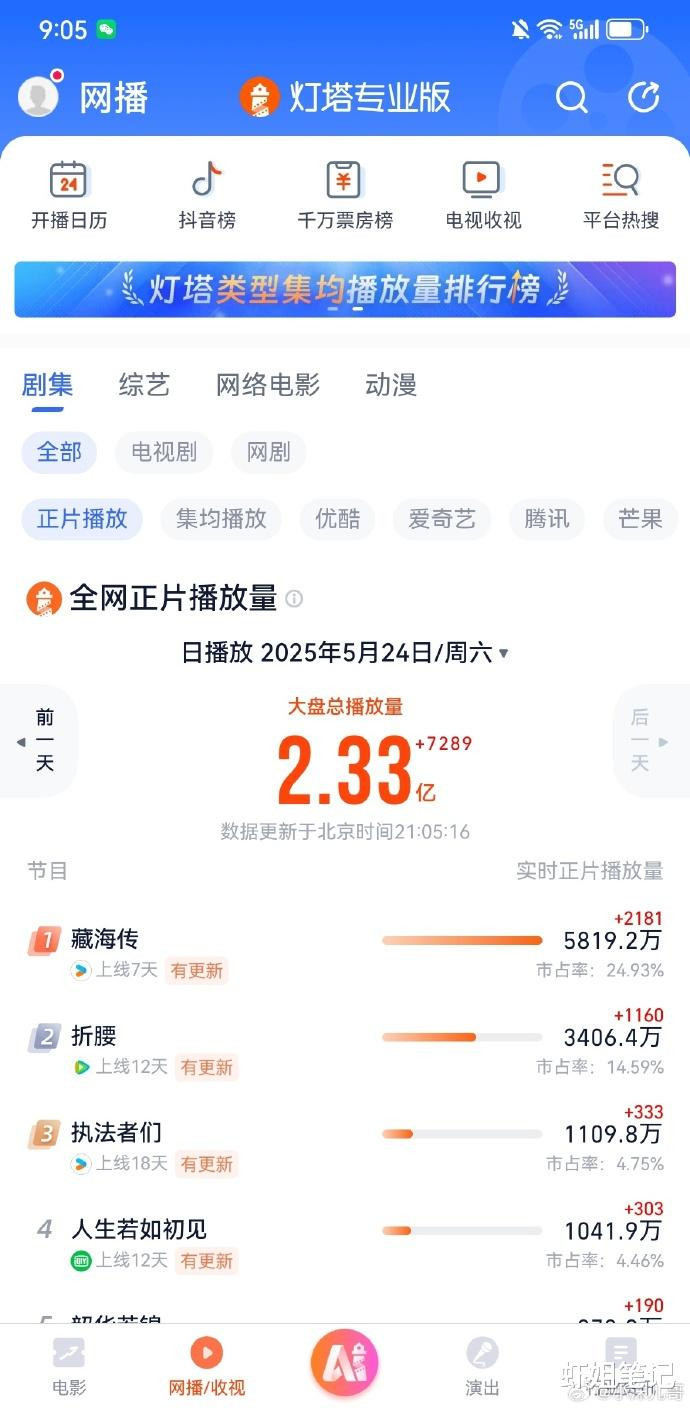Switch to the 电影 bottom tab
Image resolution: width=690 pixels, height=1408 pixels.
point(69,1366)
